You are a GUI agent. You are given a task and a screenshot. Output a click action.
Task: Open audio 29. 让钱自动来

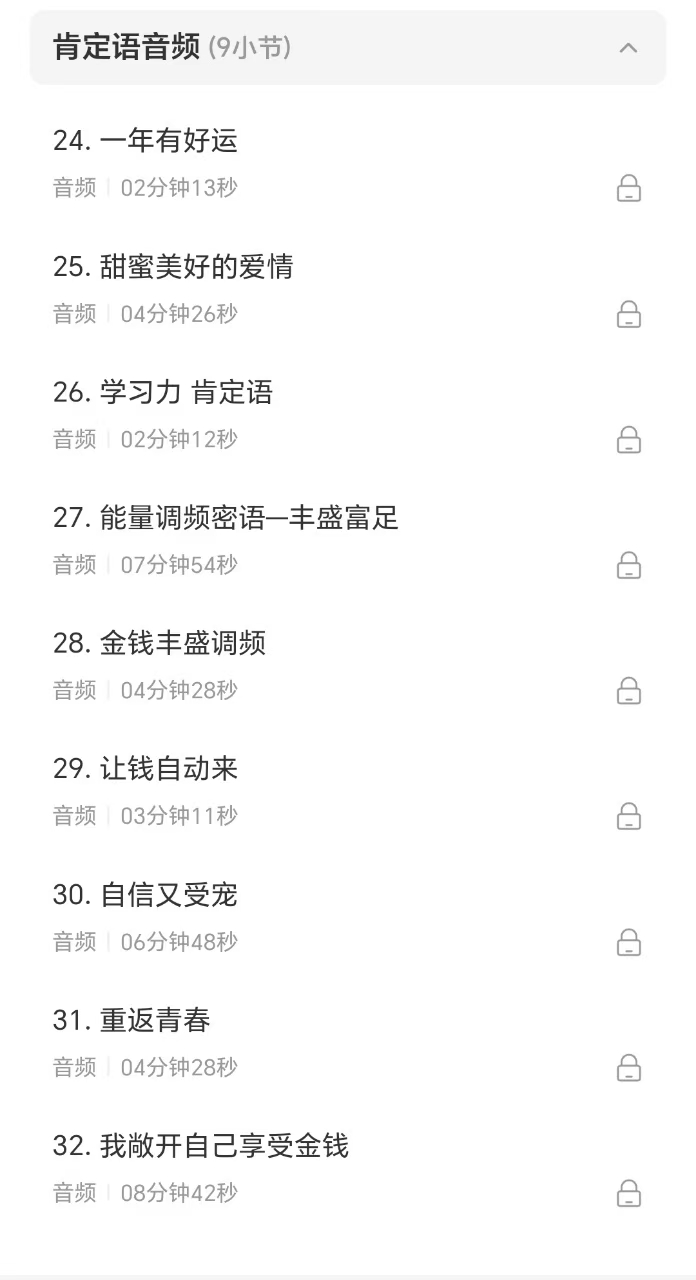pos(146,770)
